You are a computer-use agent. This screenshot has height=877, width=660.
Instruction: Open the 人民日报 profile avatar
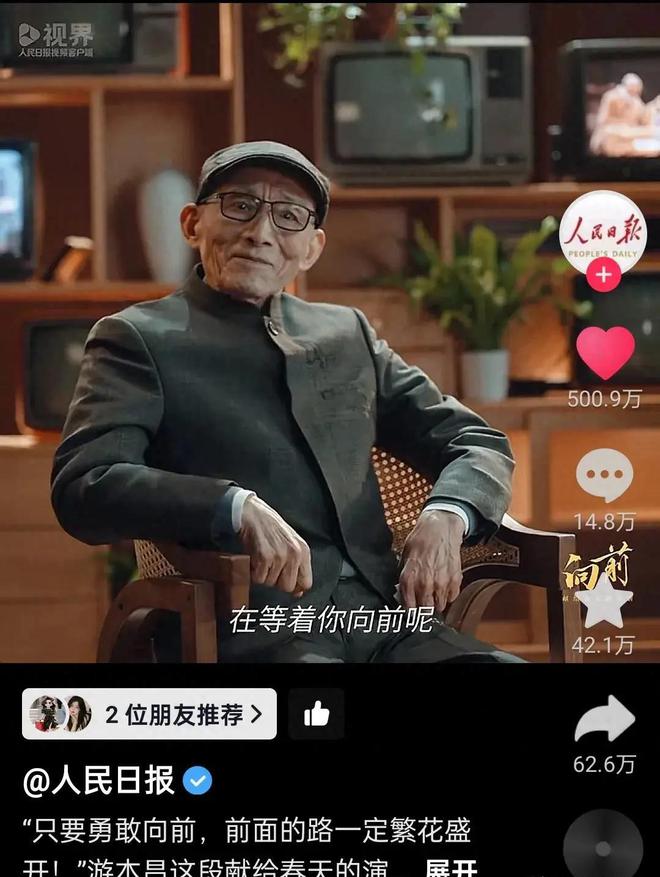tap(602, 232)
